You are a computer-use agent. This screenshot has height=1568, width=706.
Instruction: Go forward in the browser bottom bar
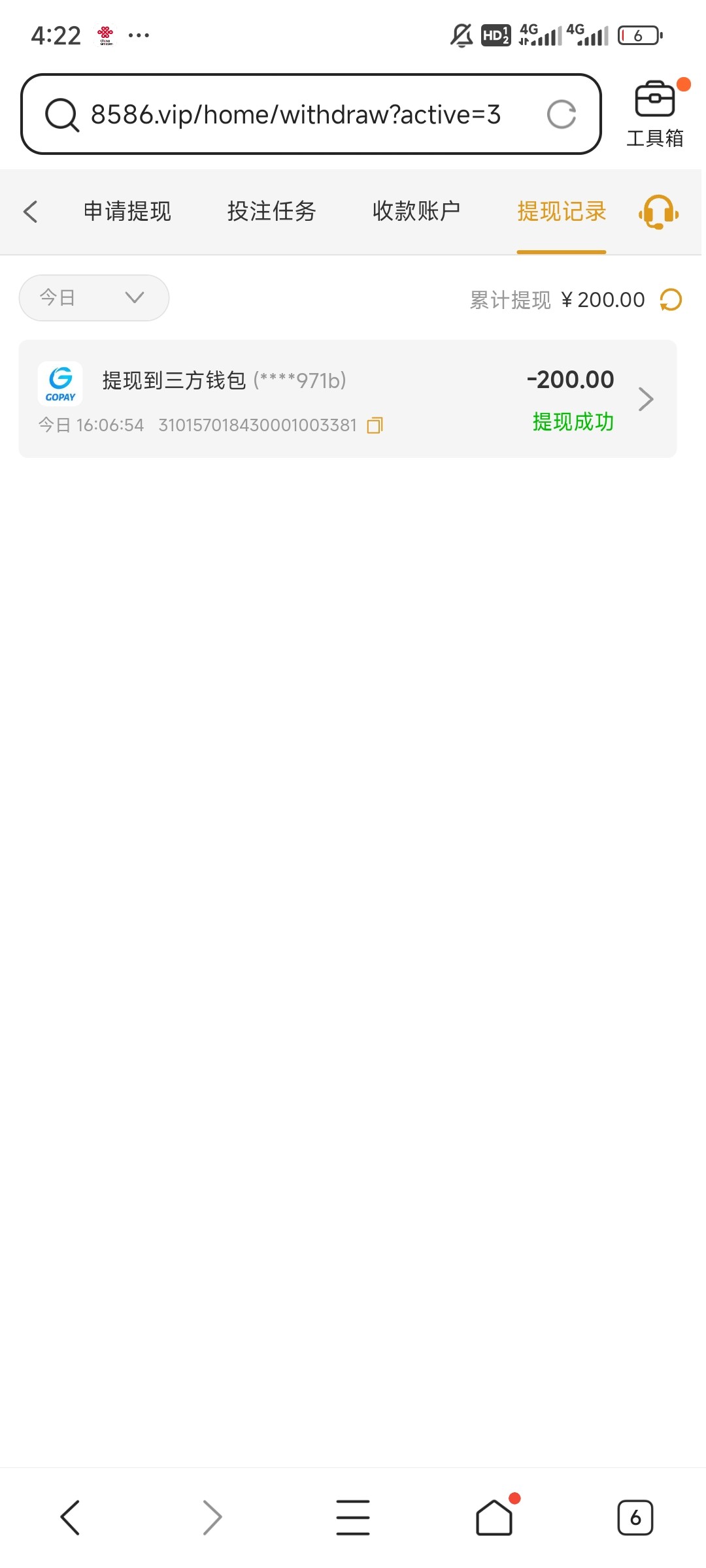point(212,1517)
